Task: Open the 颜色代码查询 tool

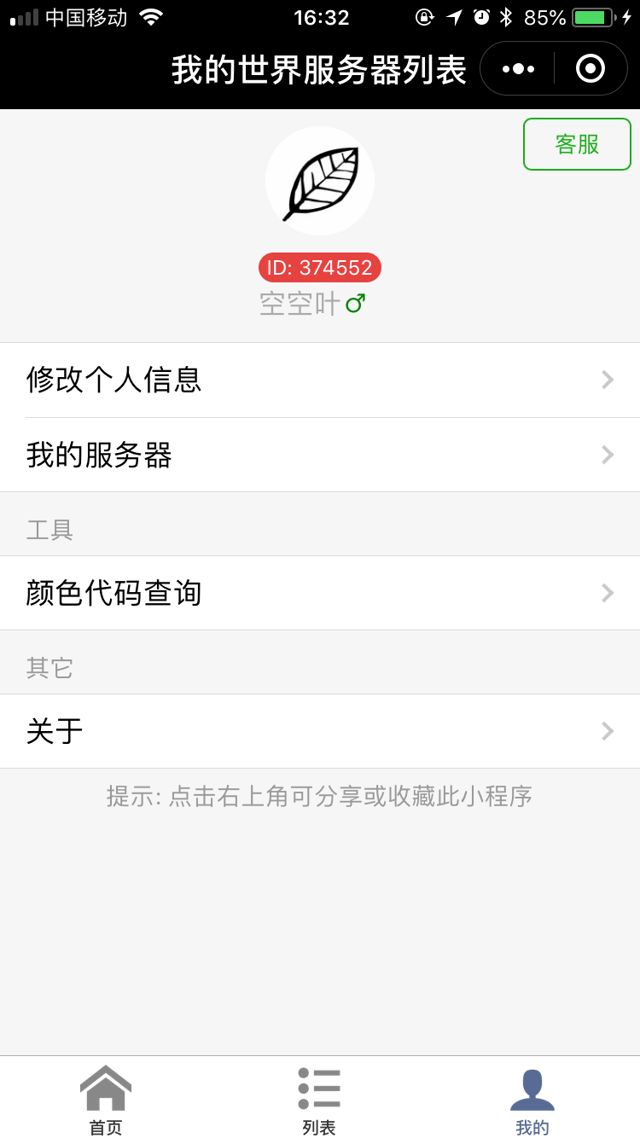Action: pos(320,593)
